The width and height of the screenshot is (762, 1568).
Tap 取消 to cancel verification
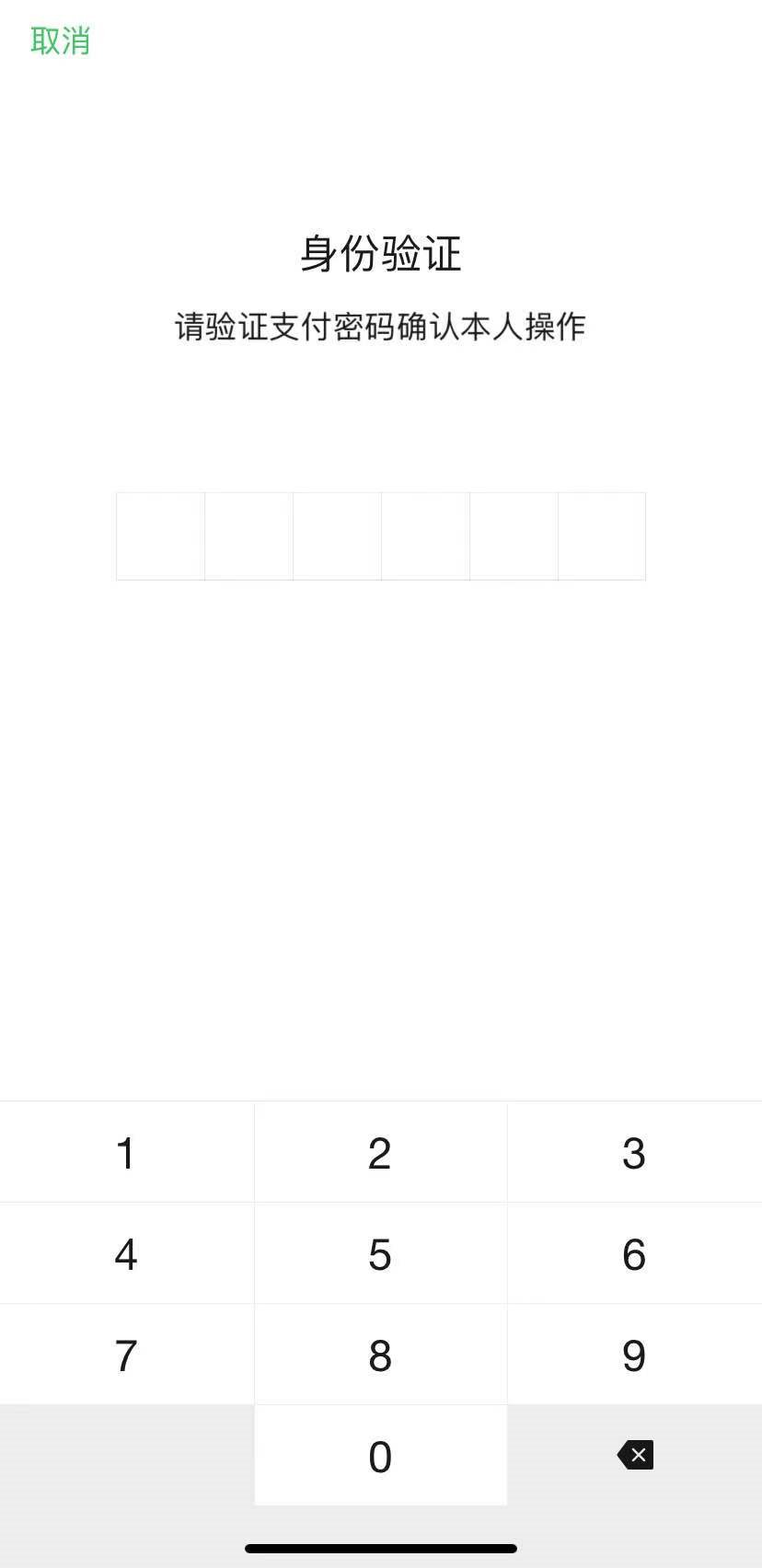click(61, 41)
